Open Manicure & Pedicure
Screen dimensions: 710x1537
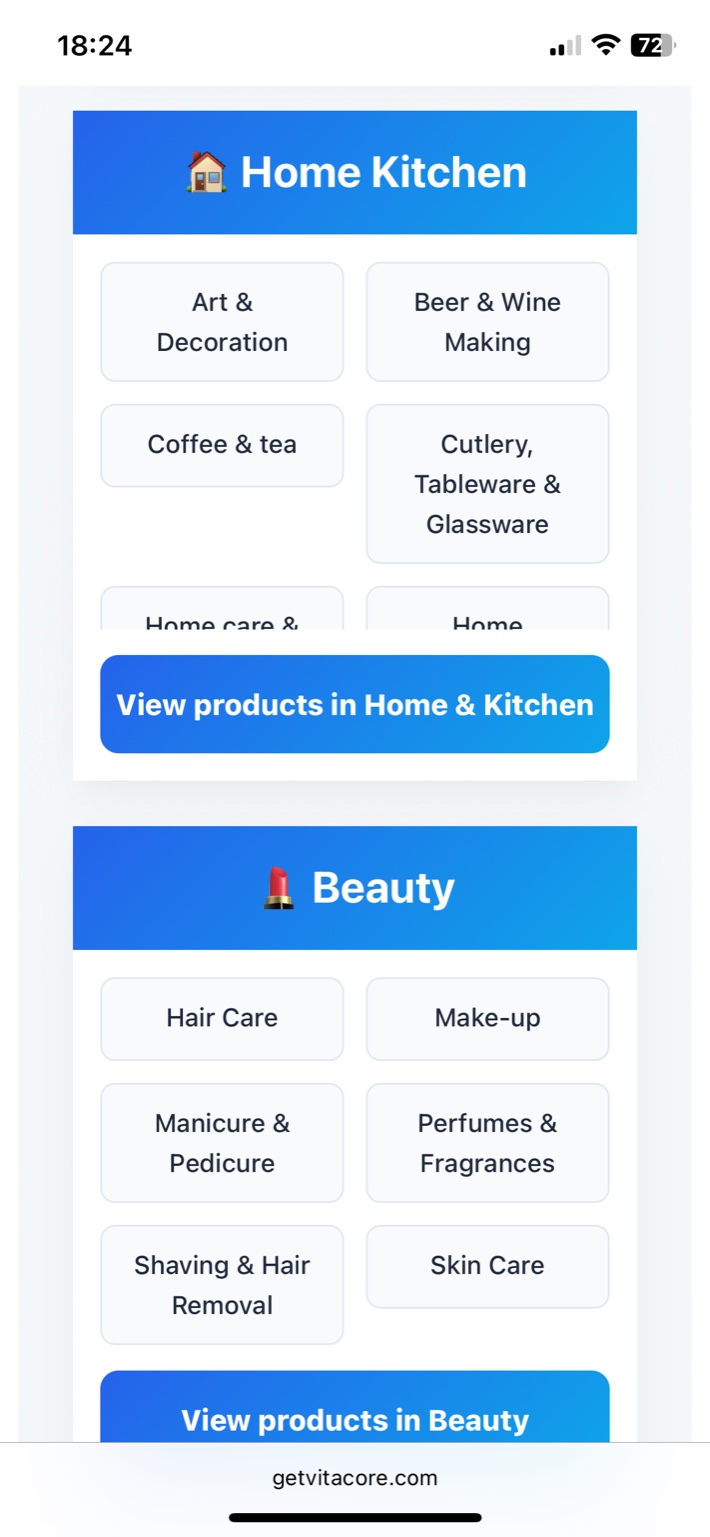222,1143
